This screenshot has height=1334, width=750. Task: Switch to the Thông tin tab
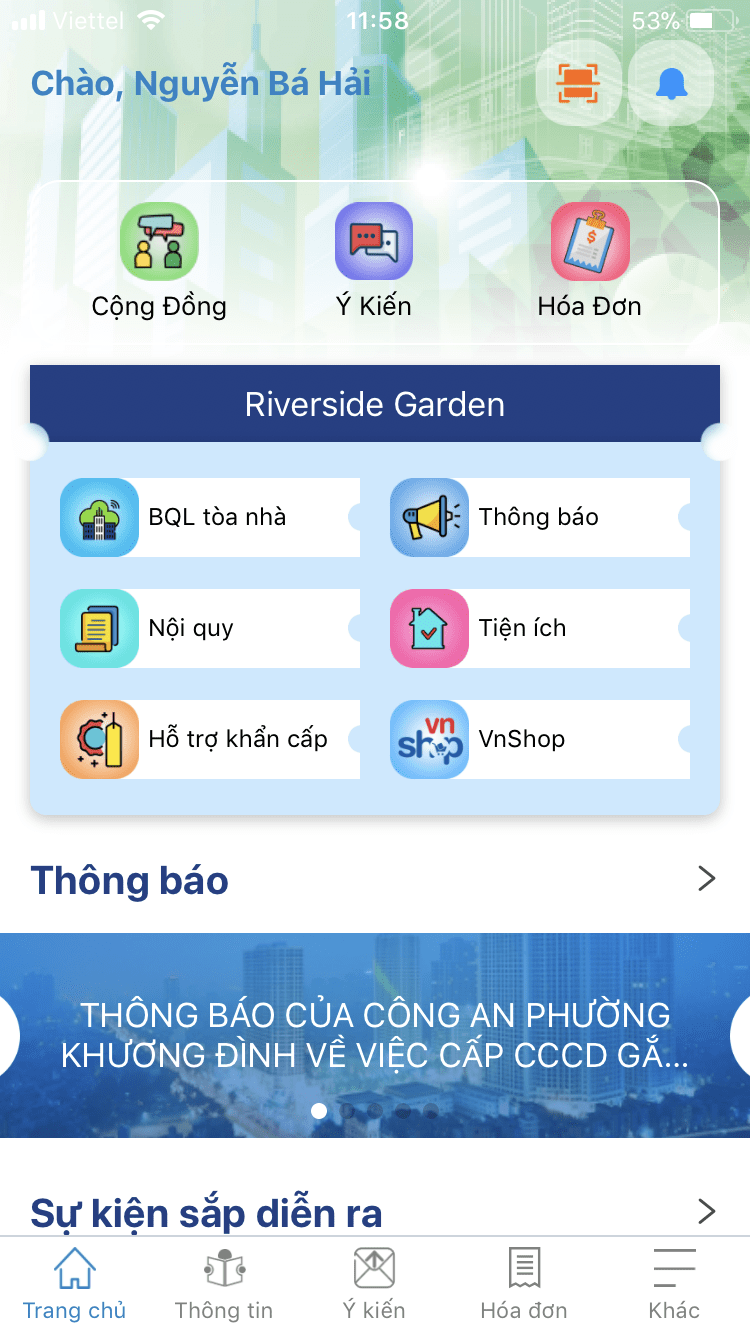click(224, 1285)
